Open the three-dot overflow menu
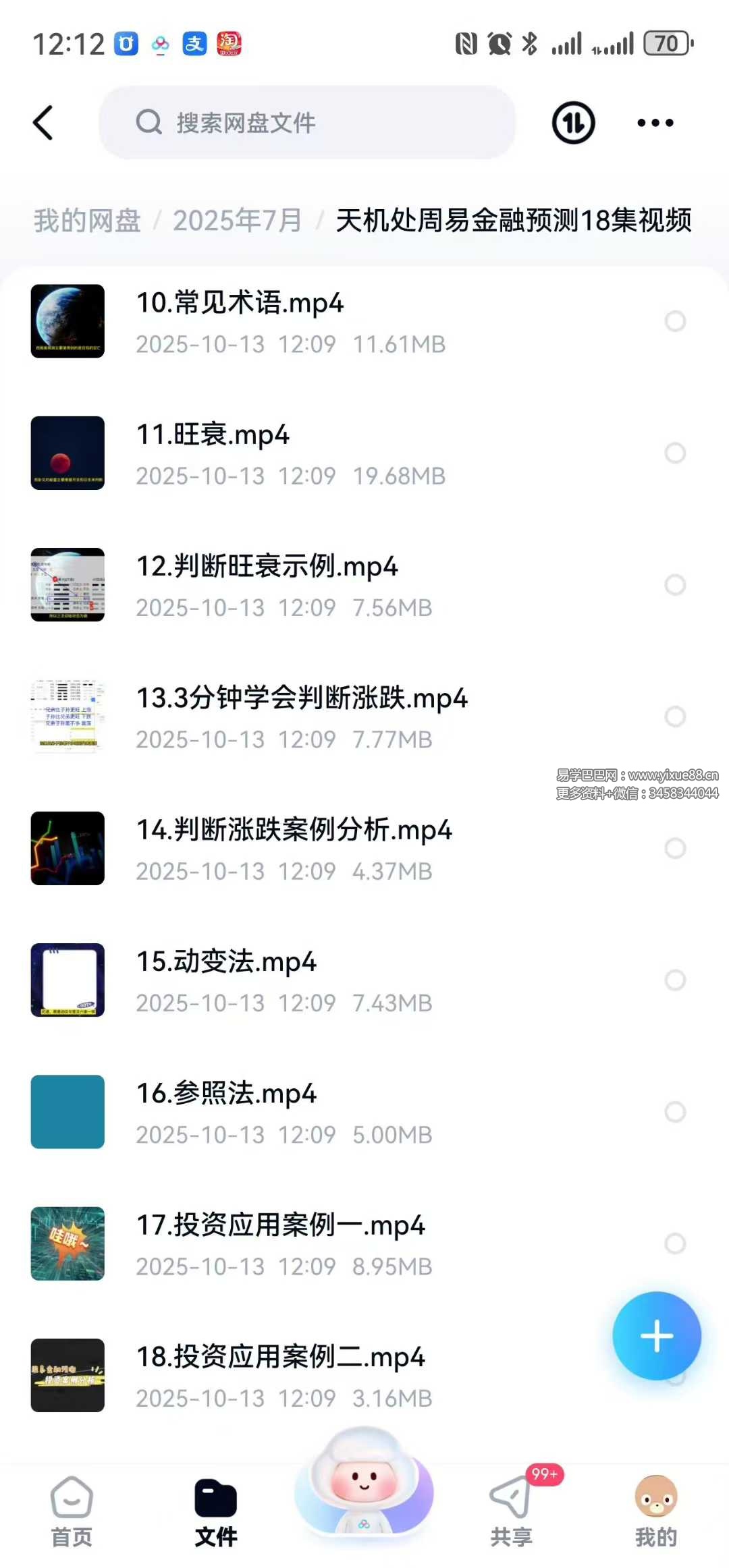This screenshot has width=729, height=1568. pos(655,123)
